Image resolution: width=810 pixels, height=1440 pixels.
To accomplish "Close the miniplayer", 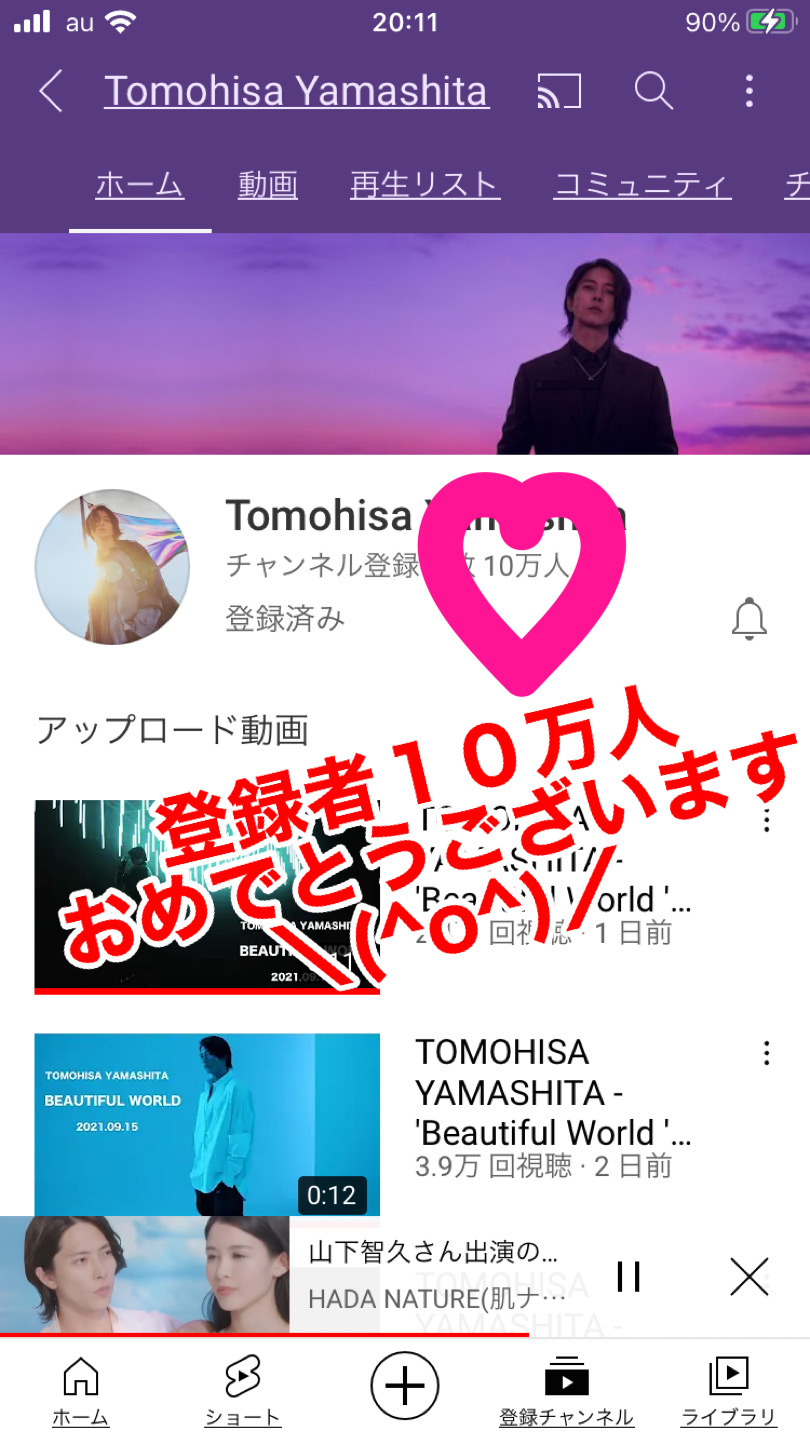I will (749, 1277).
